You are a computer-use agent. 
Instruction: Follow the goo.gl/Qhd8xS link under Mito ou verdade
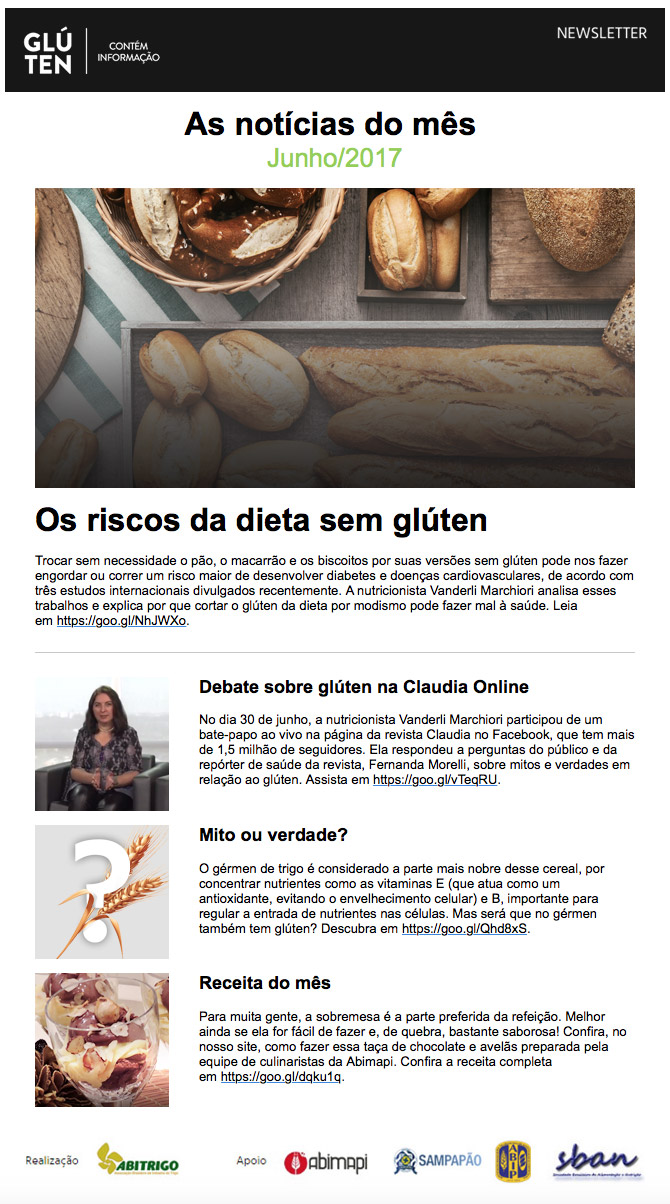(464, 929)
